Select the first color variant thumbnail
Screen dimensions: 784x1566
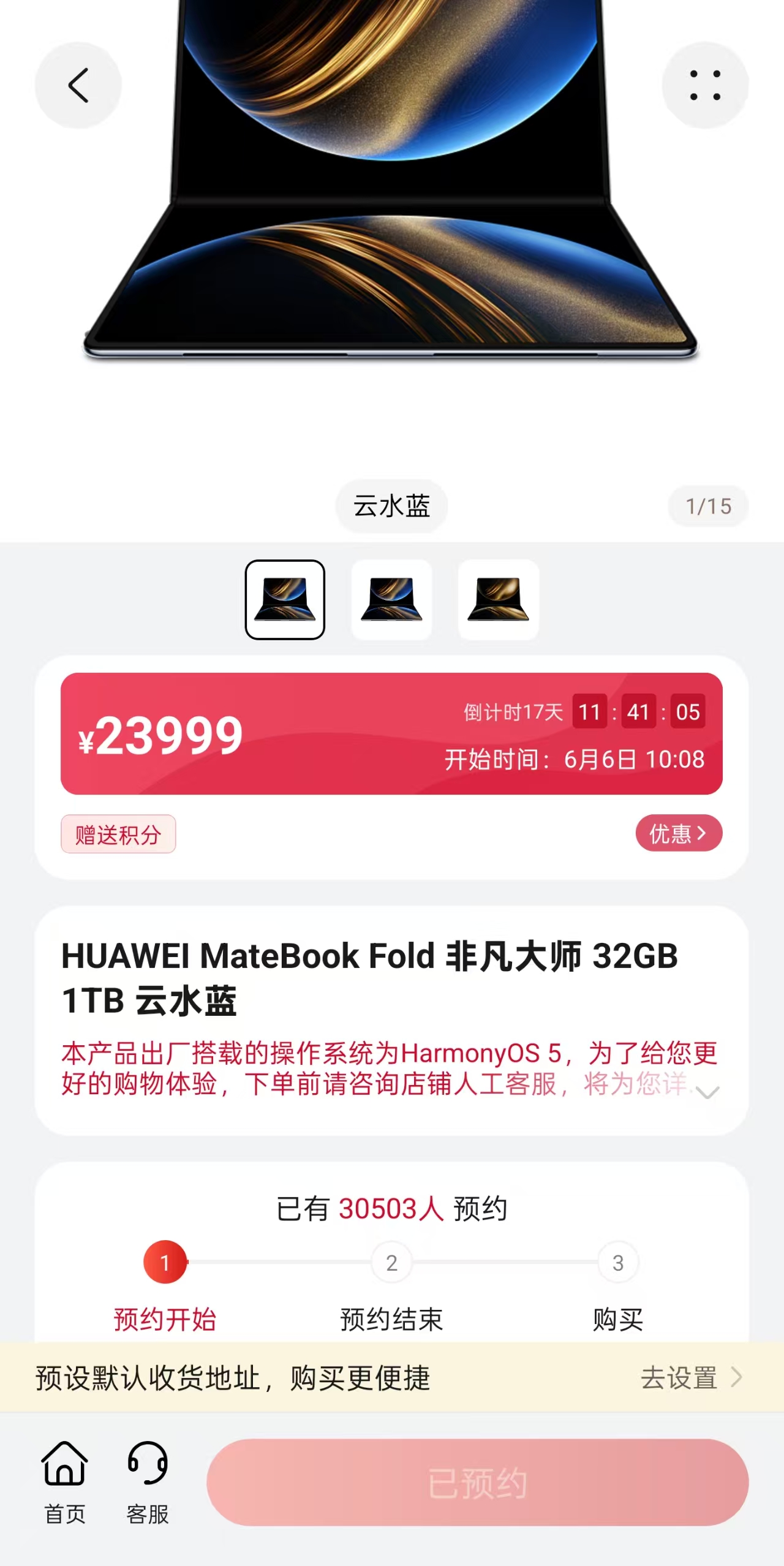pos(285,599)
